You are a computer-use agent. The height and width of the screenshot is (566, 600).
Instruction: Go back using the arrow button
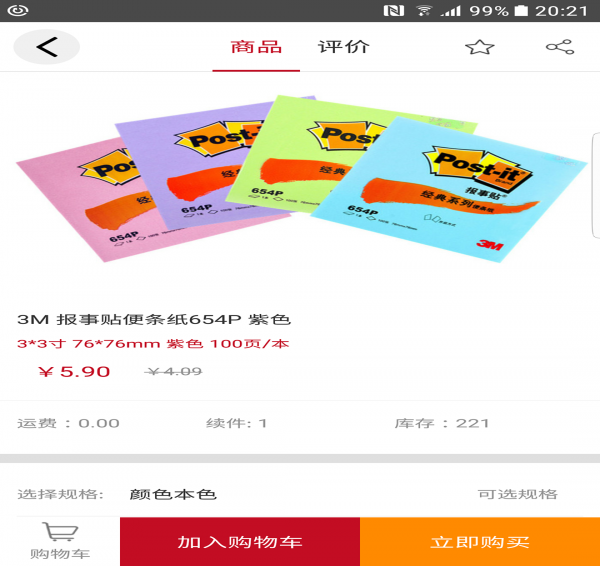tap(46, 47)
